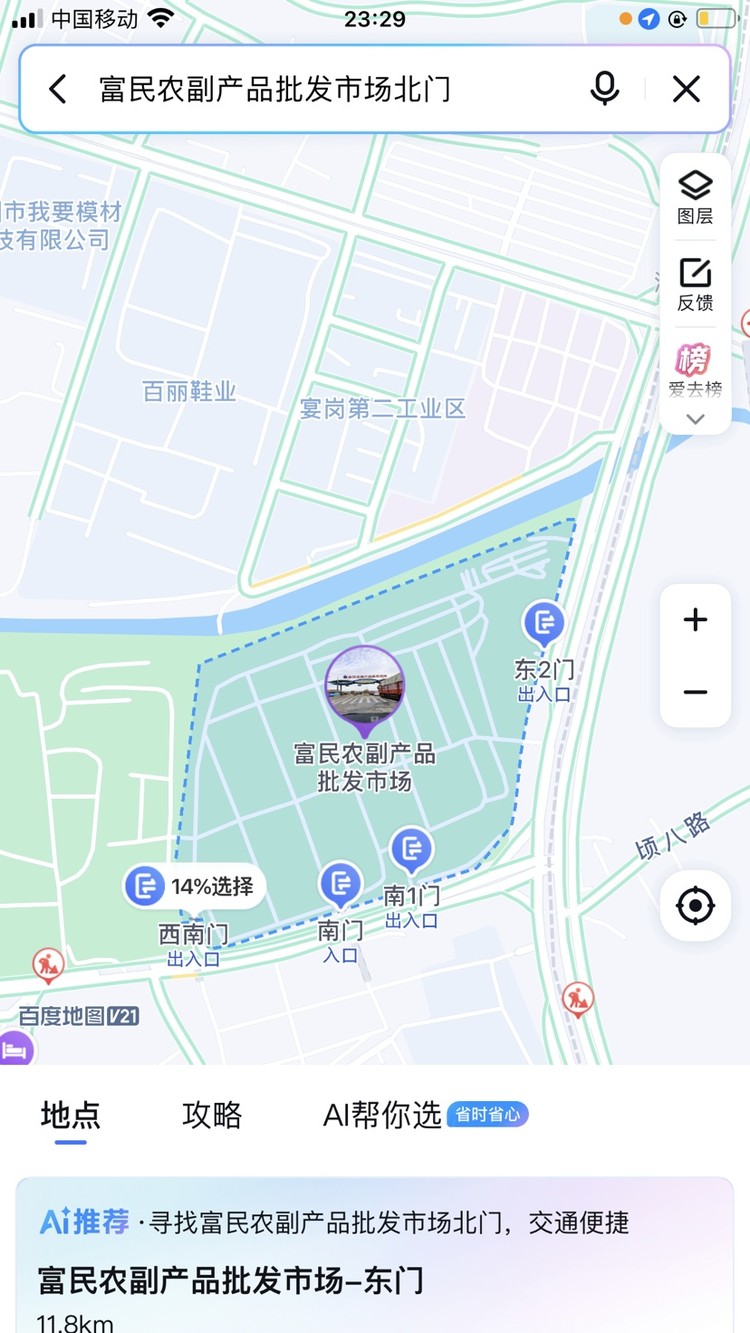Clear the search query
This screenshot has height=1333, width=750.
(686, 89)
